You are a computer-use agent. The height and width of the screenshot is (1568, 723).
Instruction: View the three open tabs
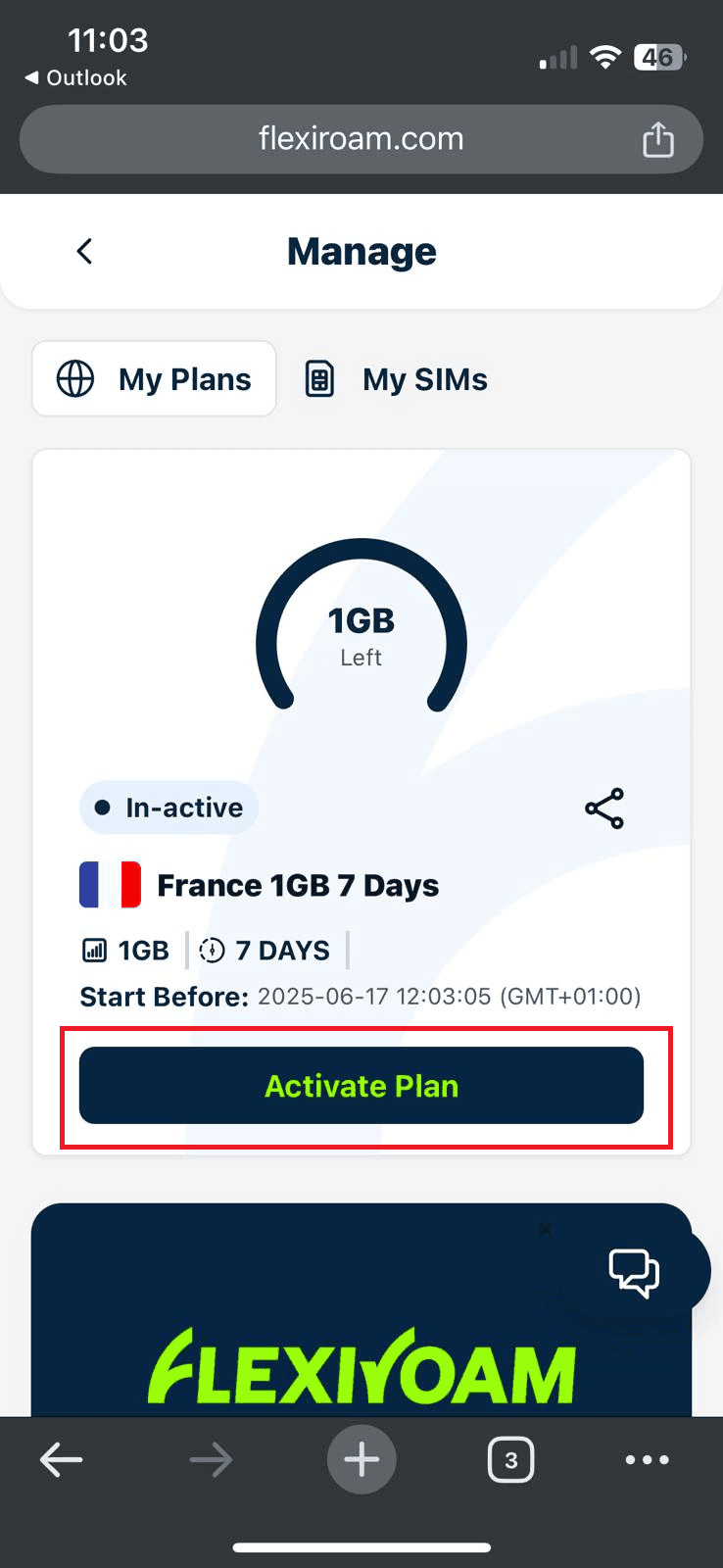tap(511, 1460)
